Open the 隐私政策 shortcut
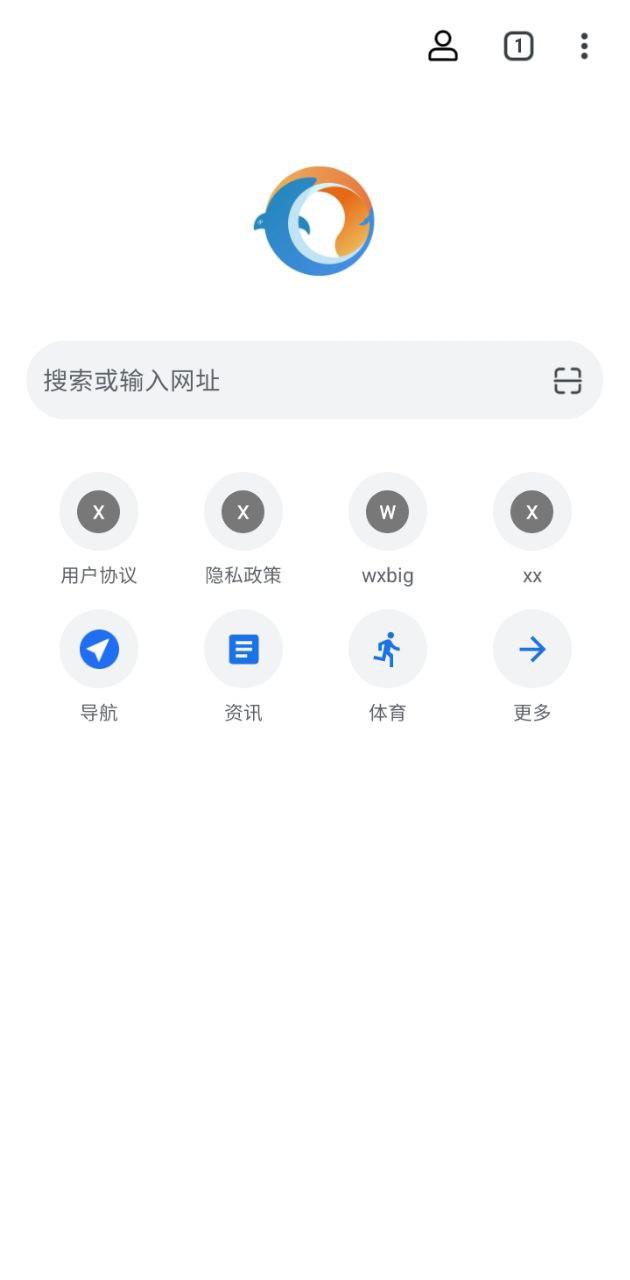The height and width of the screenshot is (1280, 630). [243, 529]
